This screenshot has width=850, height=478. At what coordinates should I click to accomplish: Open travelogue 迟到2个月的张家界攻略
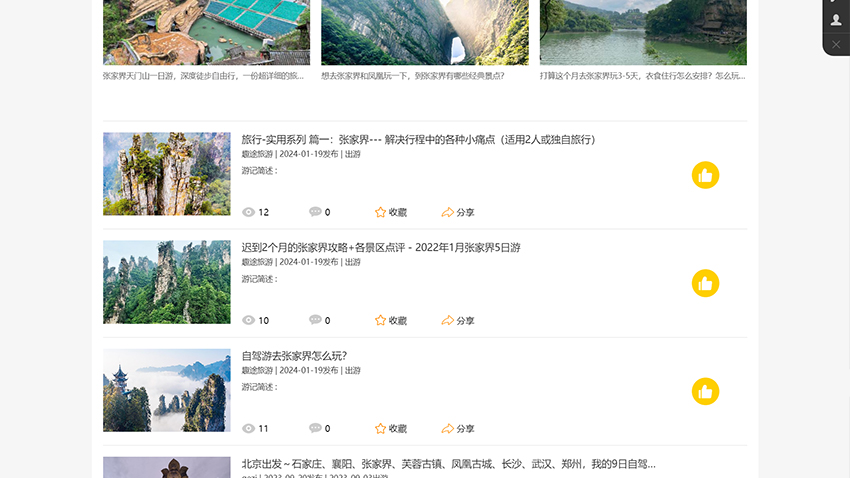click(x=380, y=247)
